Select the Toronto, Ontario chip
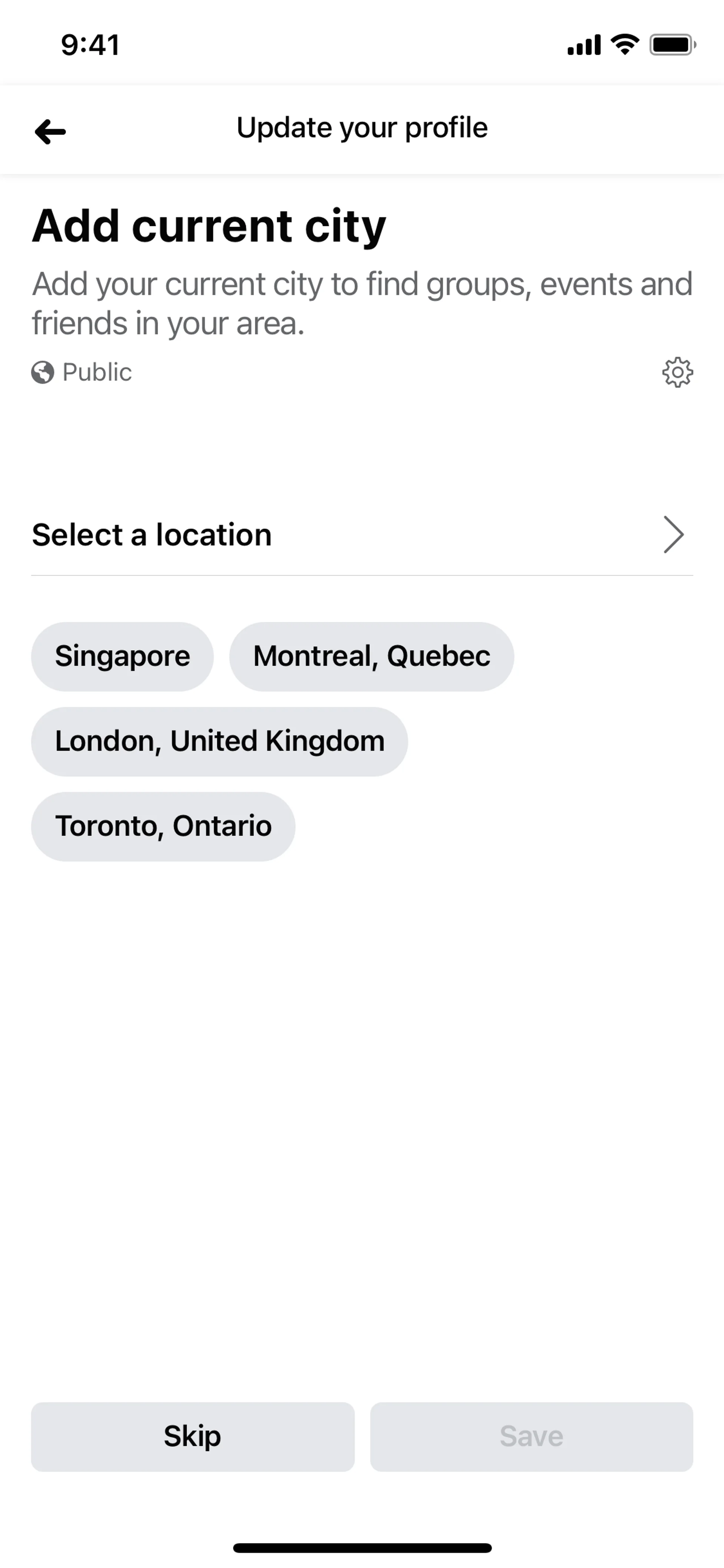Screen dimensions: 724x1568 (x=163, y=826)
